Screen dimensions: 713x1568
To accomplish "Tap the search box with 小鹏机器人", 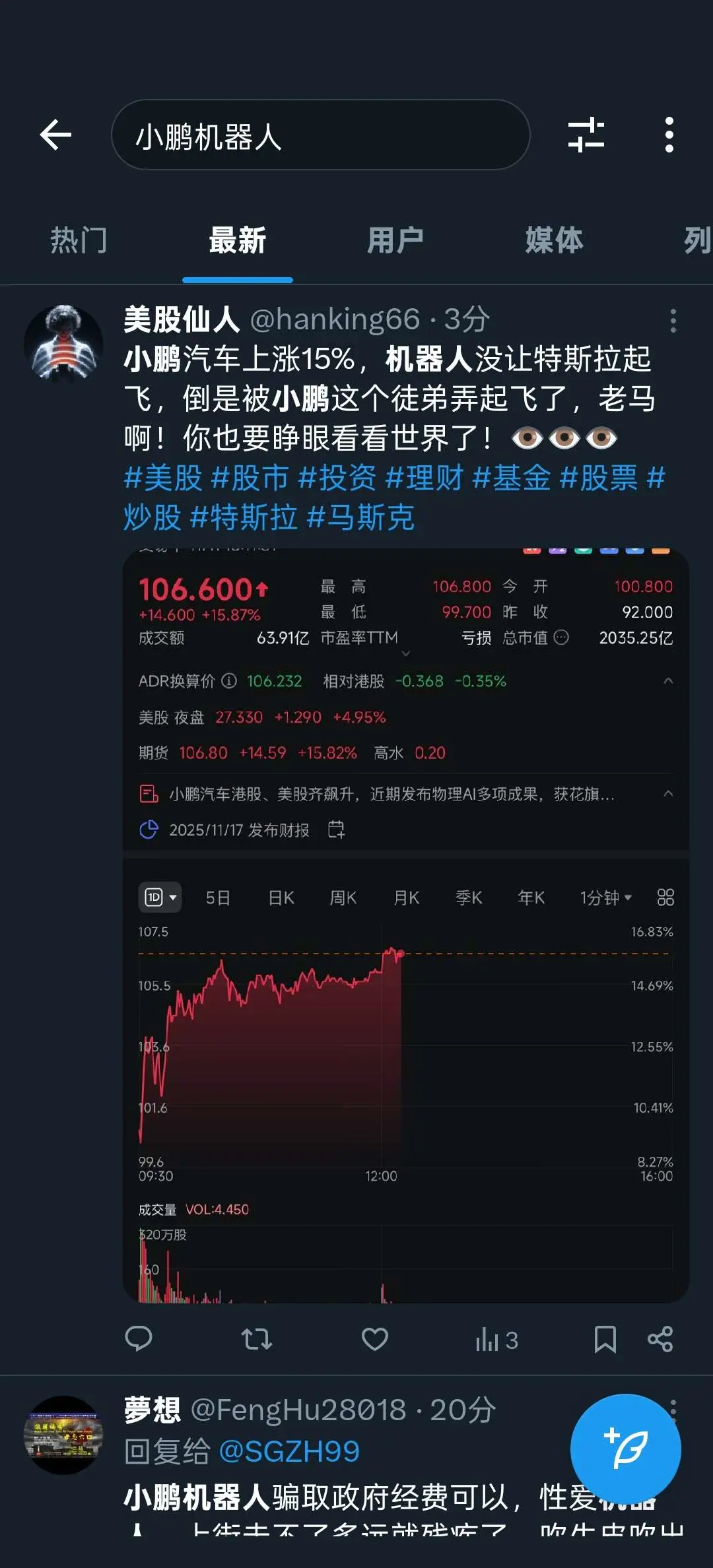I will coord(320,135).
